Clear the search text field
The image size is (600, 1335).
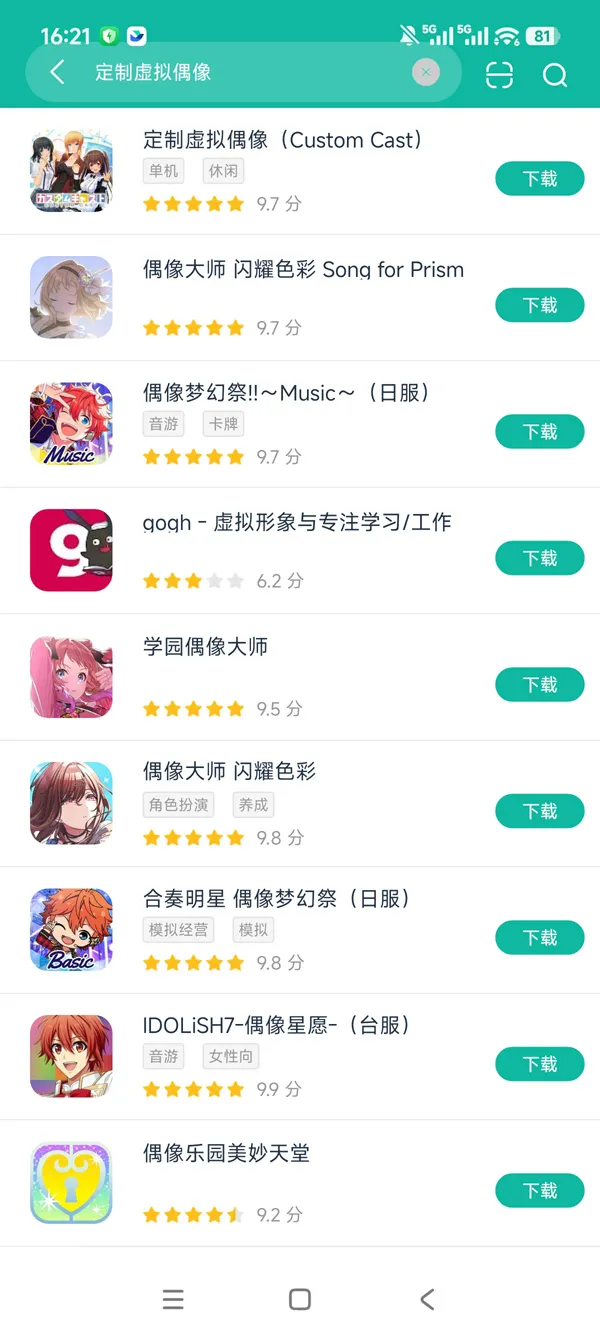click(x=426, y=73)
